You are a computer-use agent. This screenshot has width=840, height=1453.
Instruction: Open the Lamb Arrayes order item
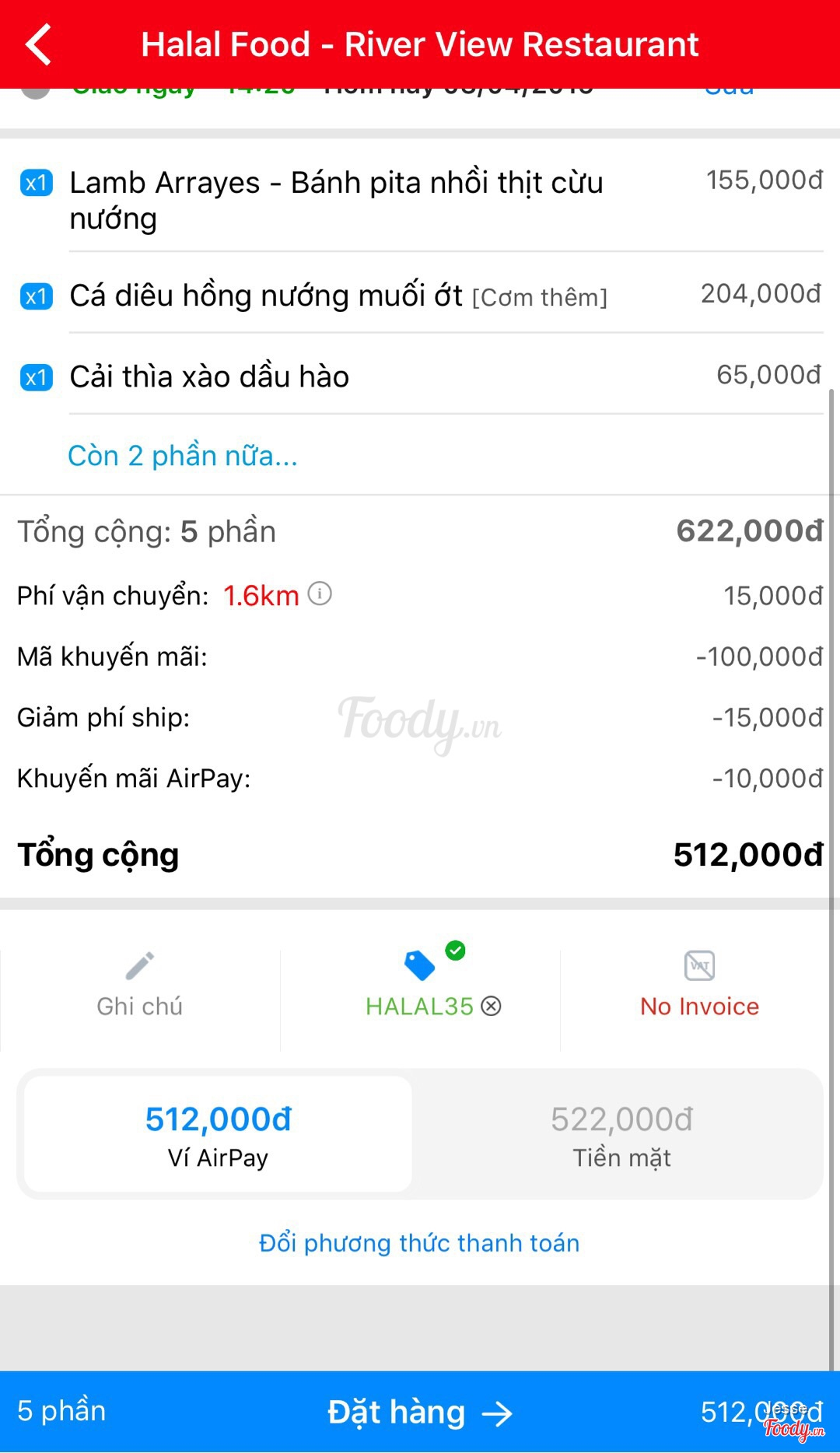point(336,200)
